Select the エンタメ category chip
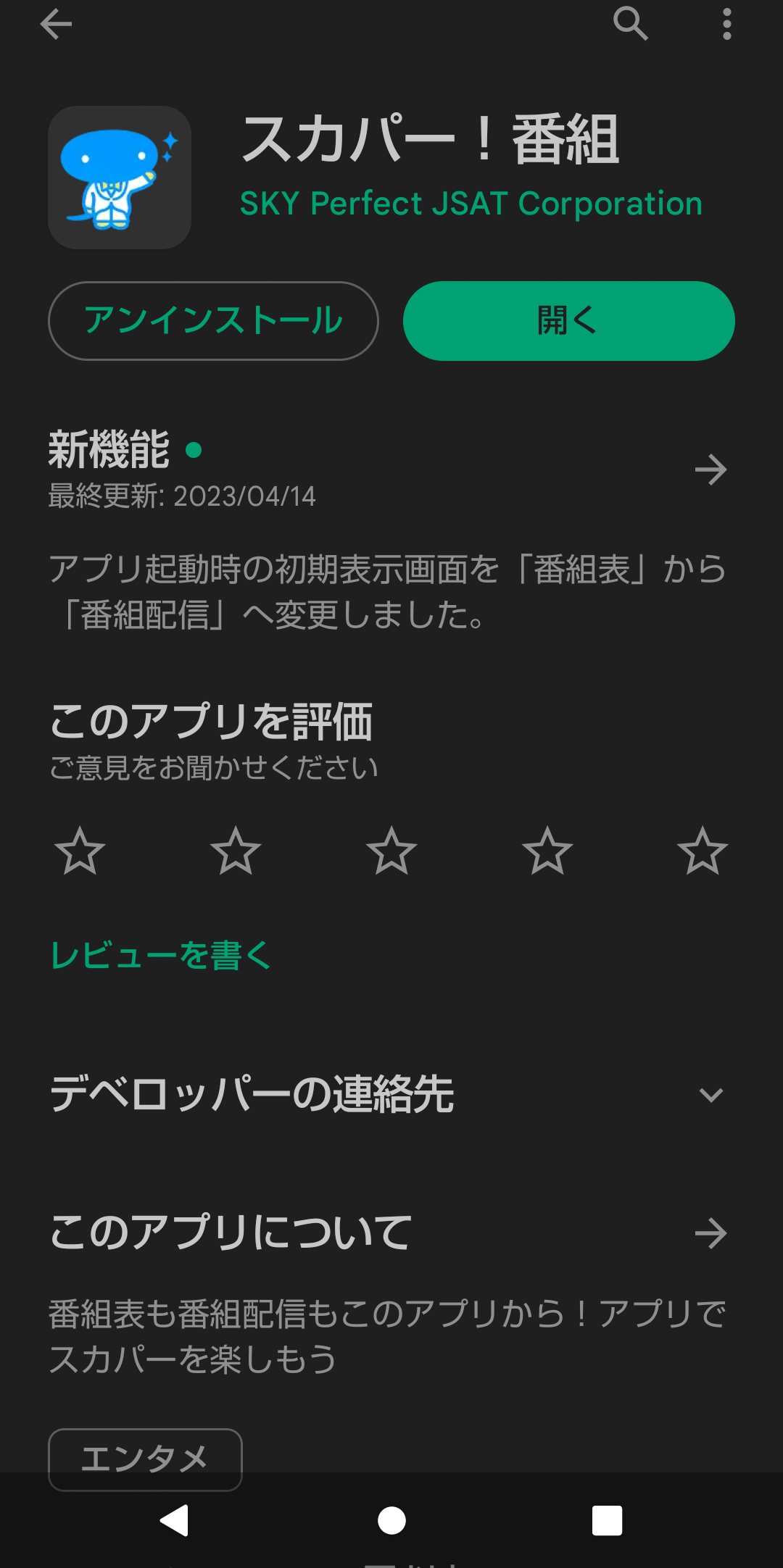783x1568 pixels. coord(145,1458)
